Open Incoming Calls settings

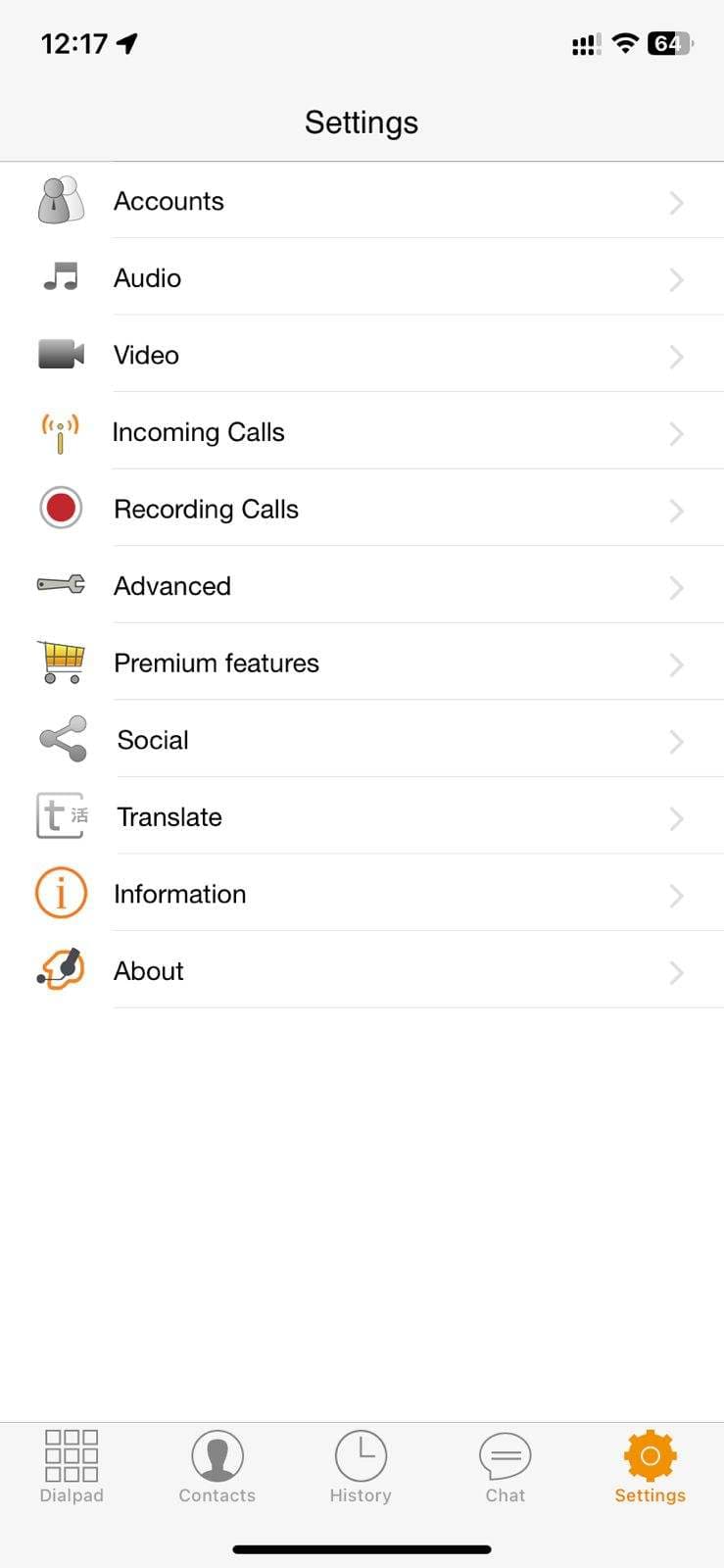click(362, 432)
